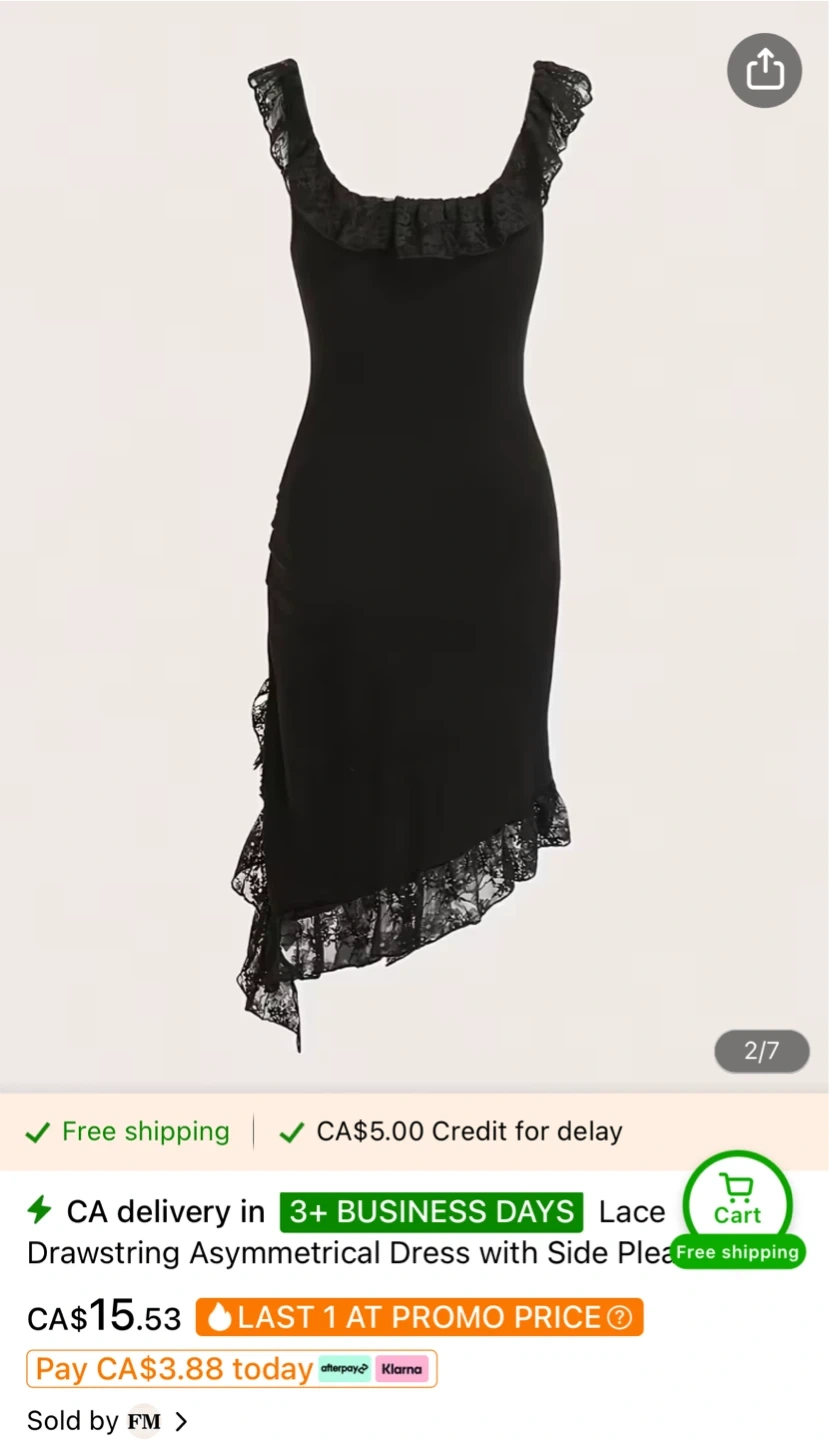Open the Cart with free shipping
The image size is (829, 1440).
coord(738,1206)
